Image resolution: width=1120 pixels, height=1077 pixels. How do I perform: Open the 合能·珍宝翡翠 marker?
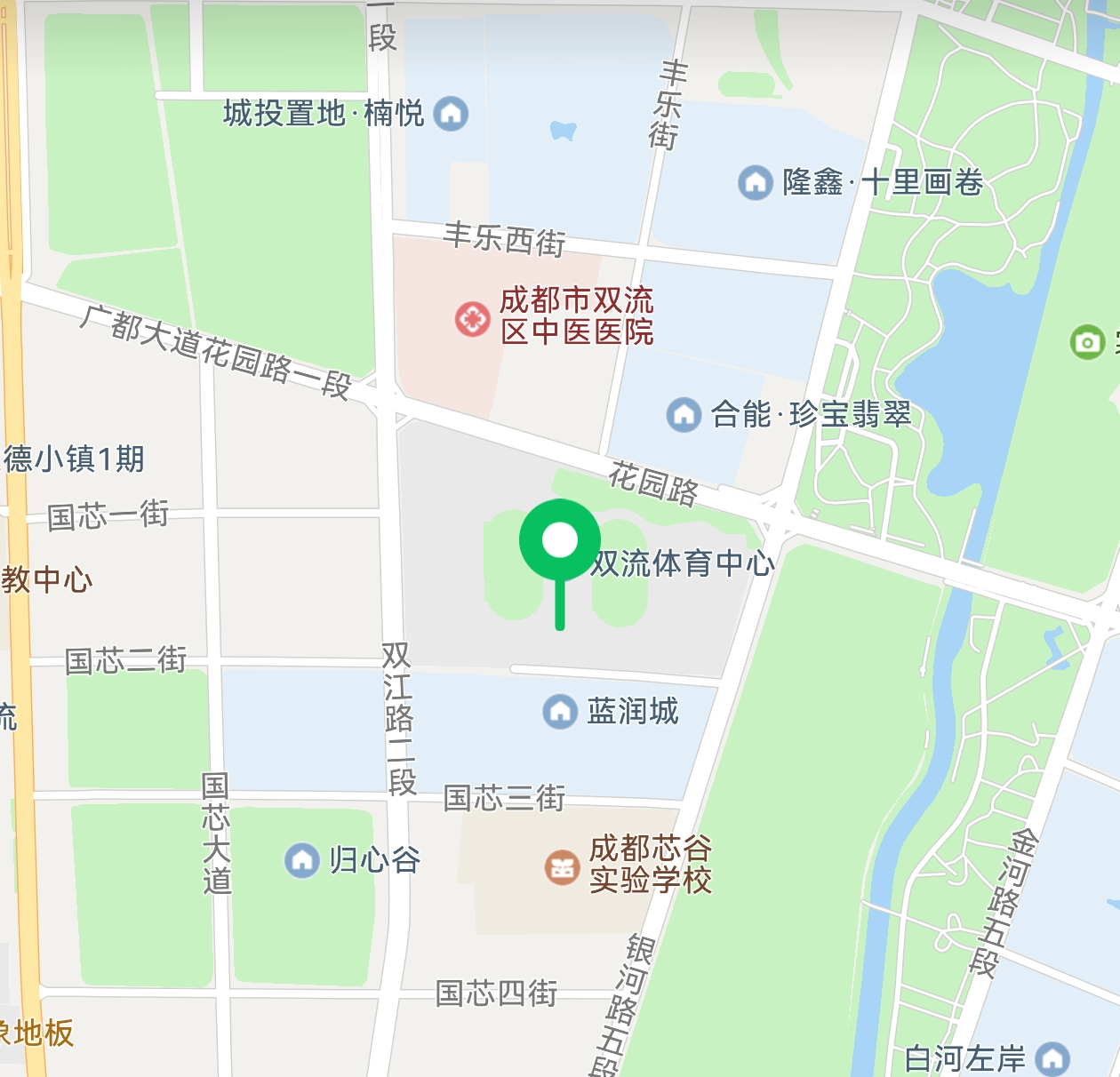click(x=684, y=414)
